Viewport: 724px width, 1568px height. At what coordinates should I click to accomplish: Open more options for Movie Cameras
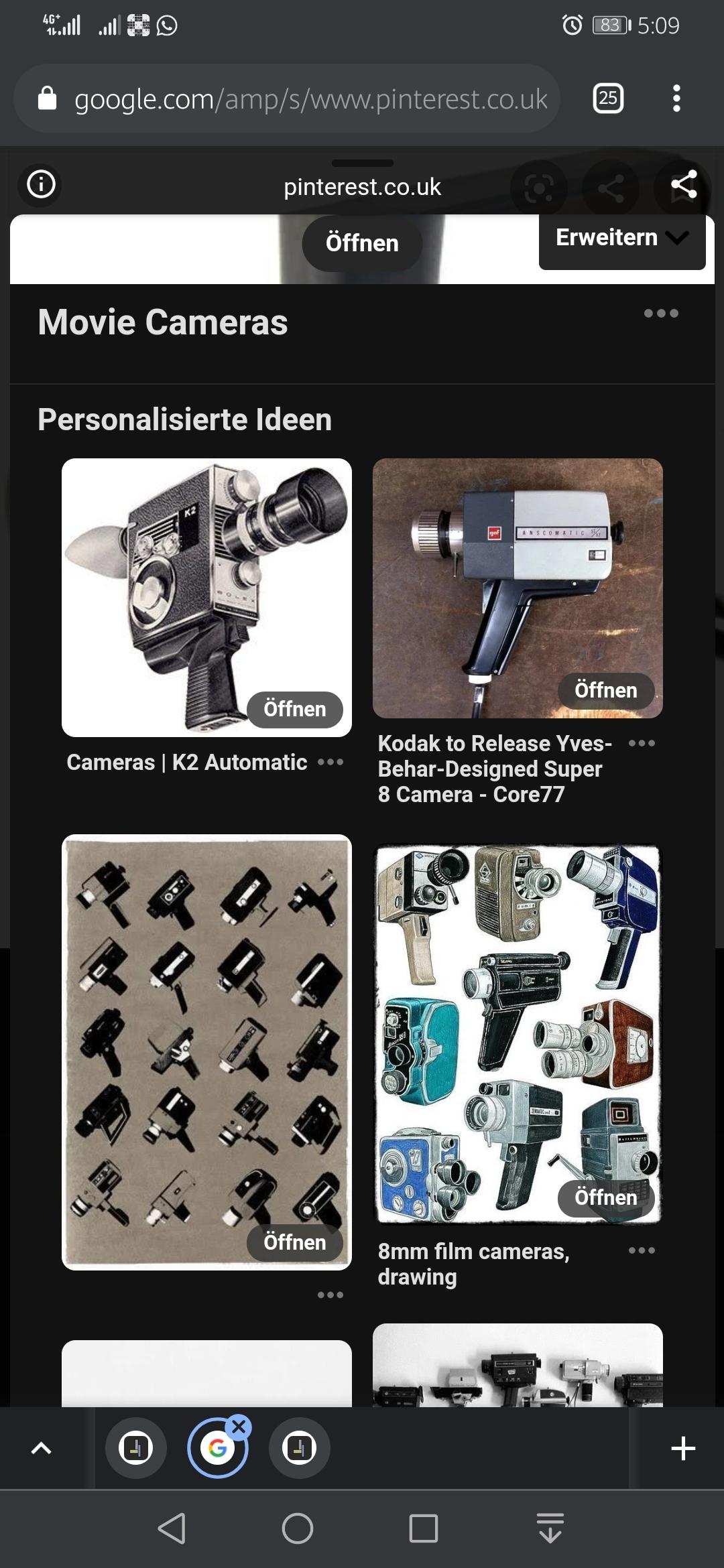pos(661,314)
